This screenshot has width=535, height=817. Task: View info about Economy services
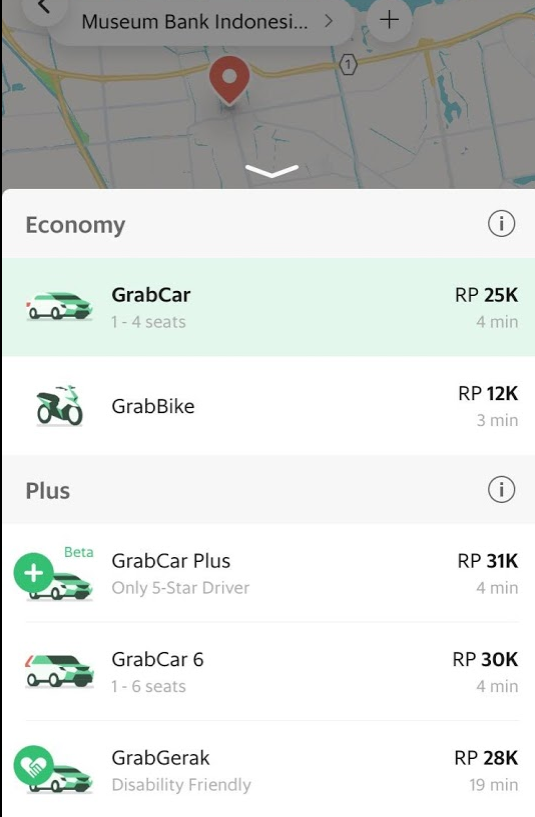tap(501, 224)
